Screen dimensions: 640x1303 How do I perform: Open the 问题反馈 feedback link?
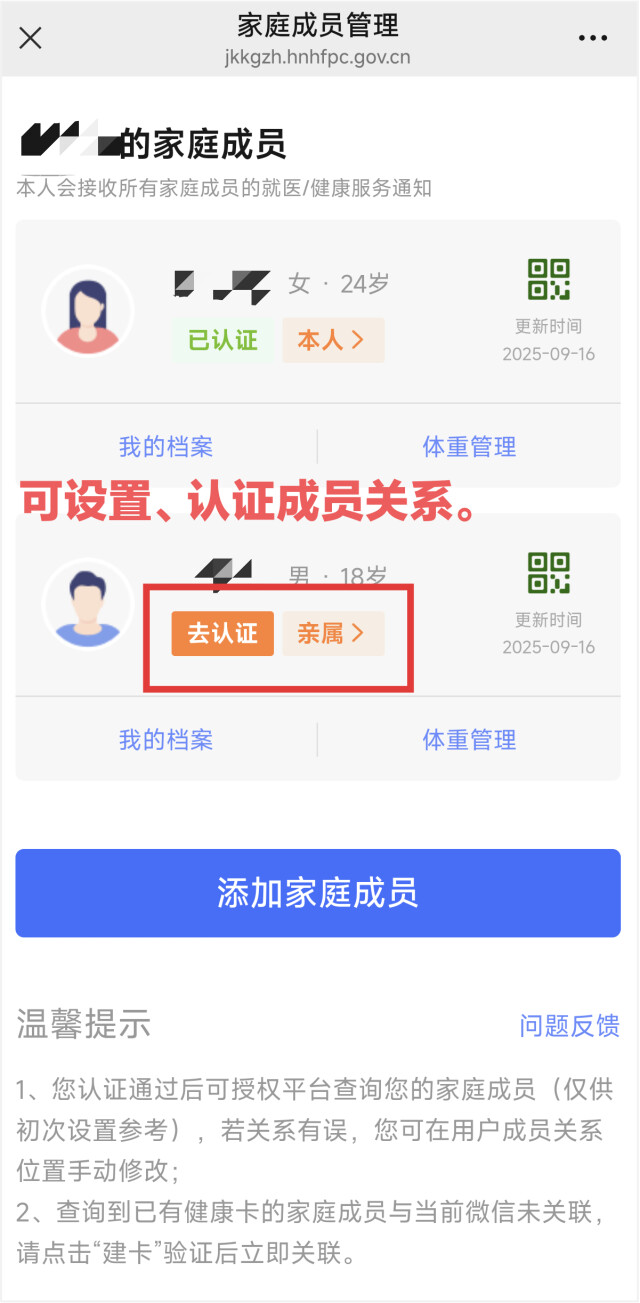point(569,1025)
